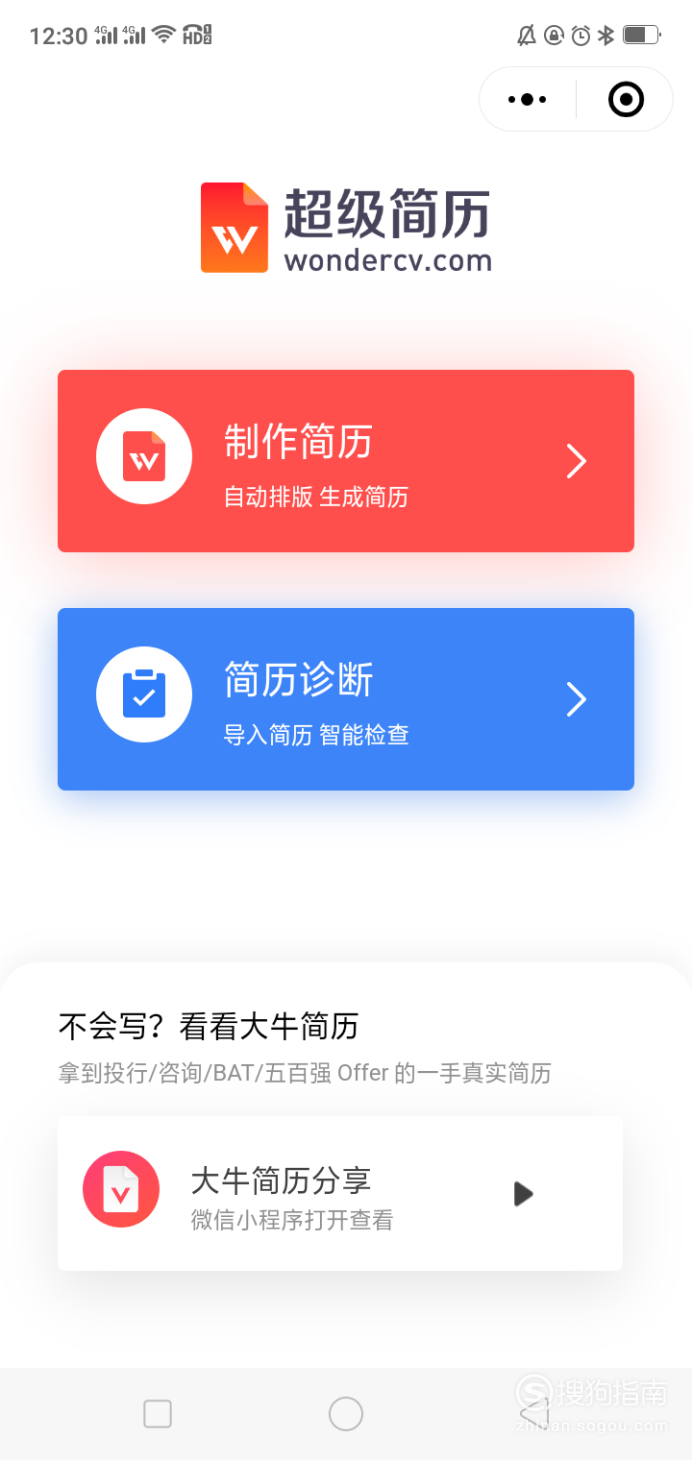Open recent apps with the square button
Image resolution: width=692 pixels, height=1460 pixels.
[158, 1414]
